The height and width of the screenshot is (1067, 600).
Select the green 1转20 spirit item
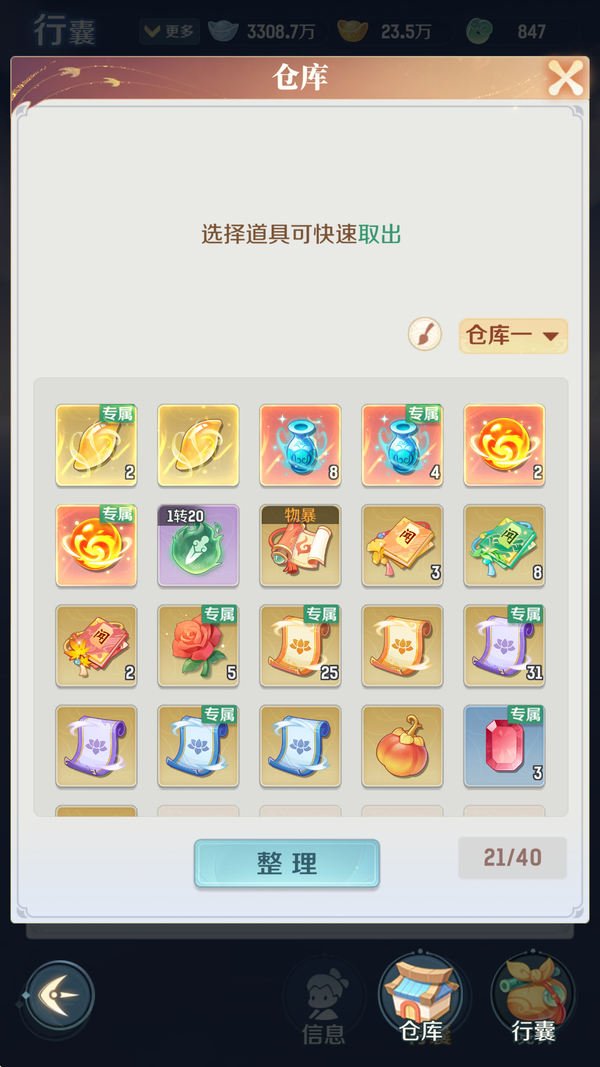tap(198, 545)
